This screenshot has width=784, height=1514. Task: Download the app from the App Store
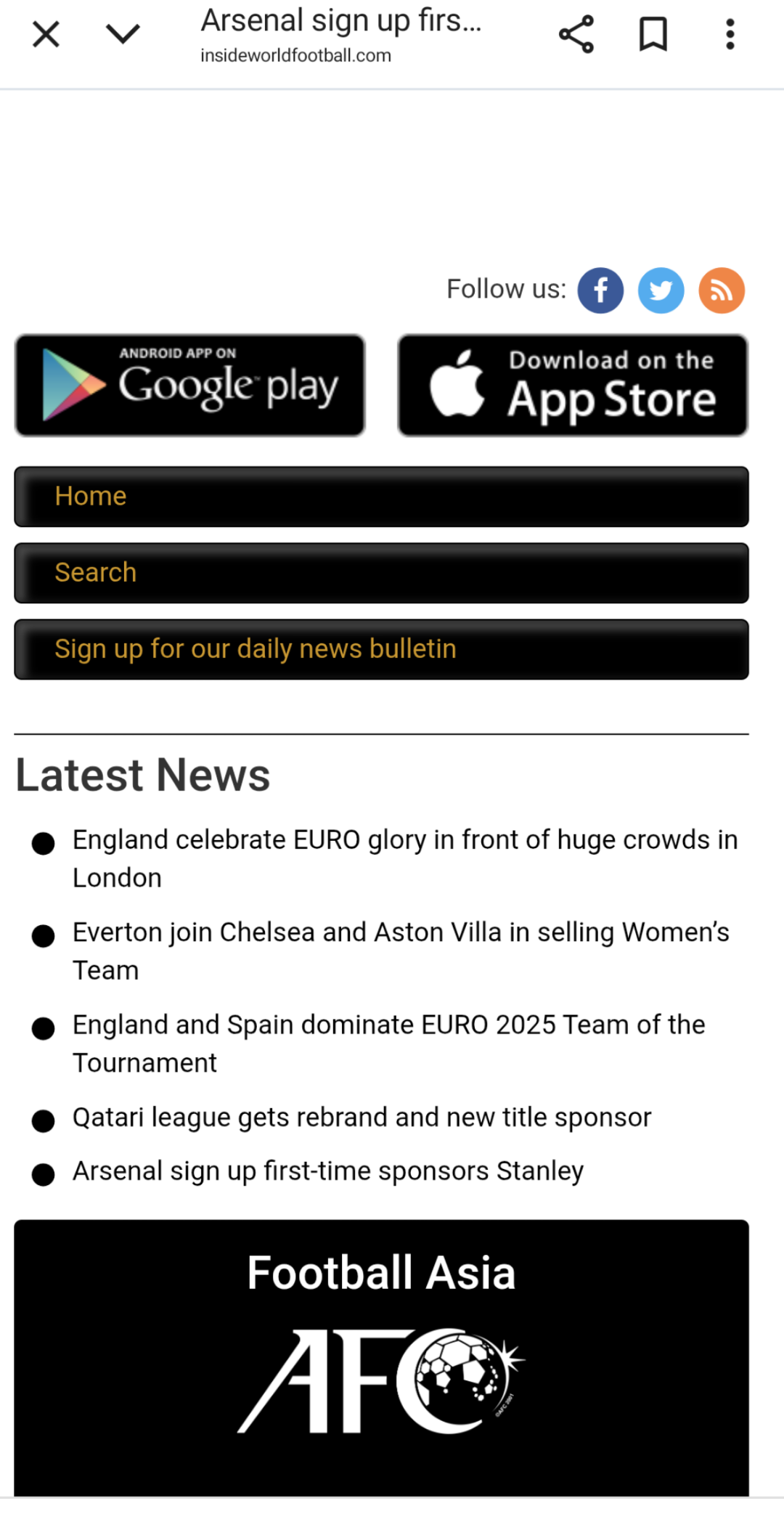(x=573, y=385)
